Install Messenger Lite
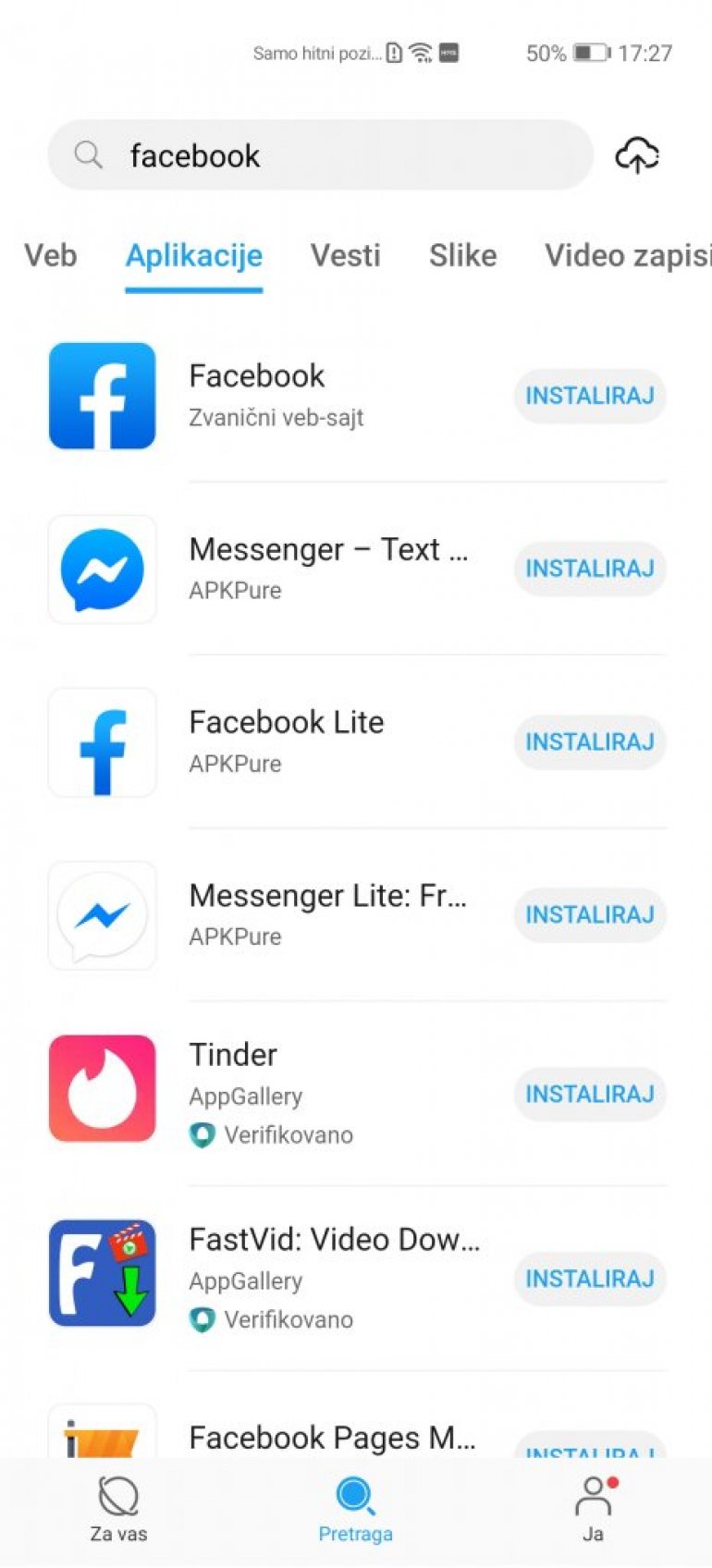This screenshot has width=712, height=1568. tap(589, 914)
